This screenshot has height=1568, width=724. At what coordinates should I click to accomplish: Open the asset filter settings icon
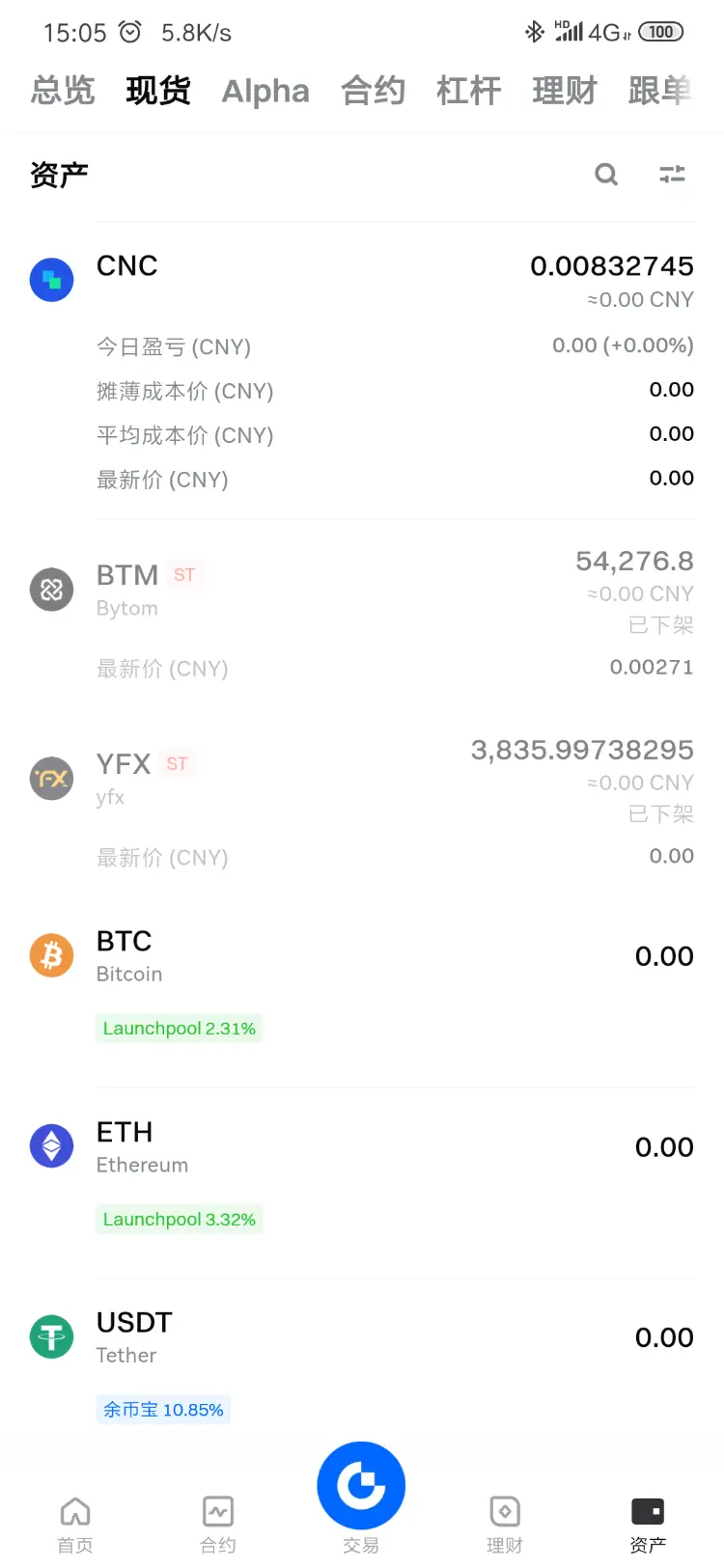tap(672, 175)
